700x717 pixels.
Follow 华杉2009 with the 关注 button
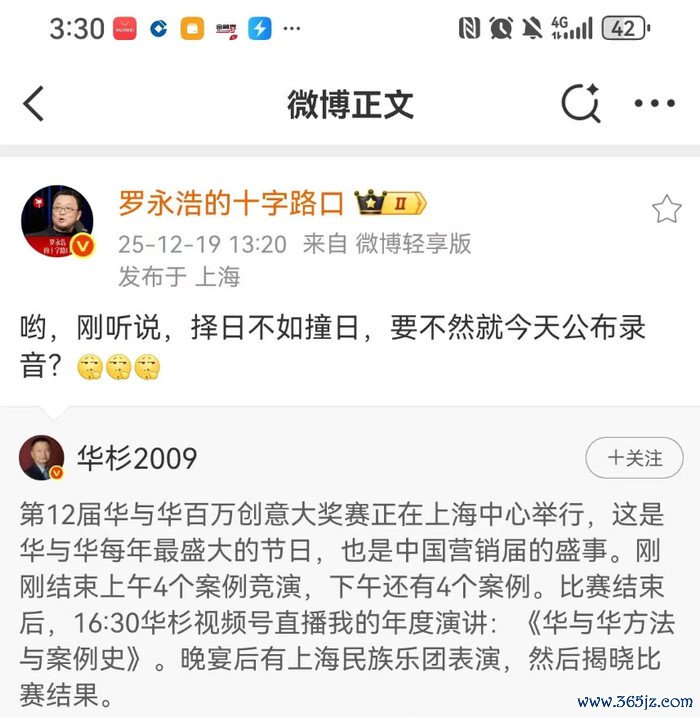(x=634, y=458)
